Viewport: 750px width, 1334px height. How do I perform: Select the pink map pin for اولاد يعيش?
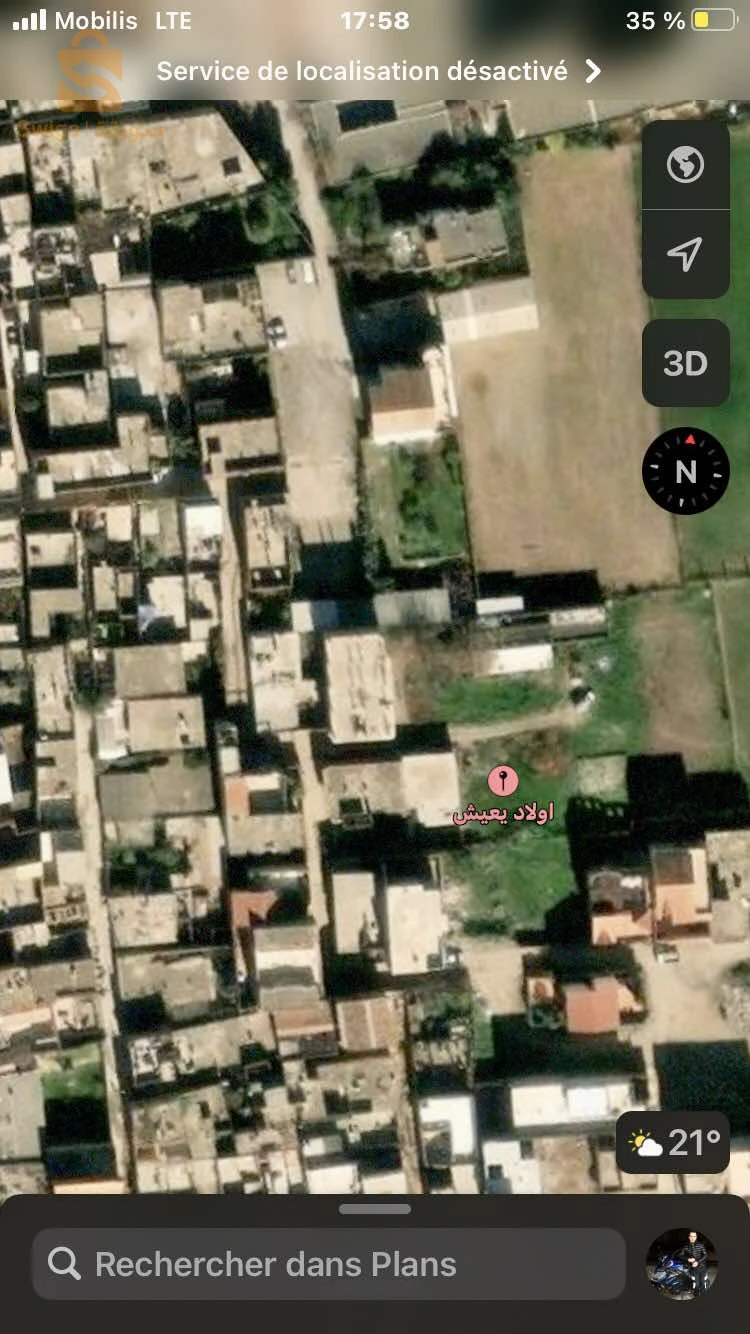(x=502, y=780)
